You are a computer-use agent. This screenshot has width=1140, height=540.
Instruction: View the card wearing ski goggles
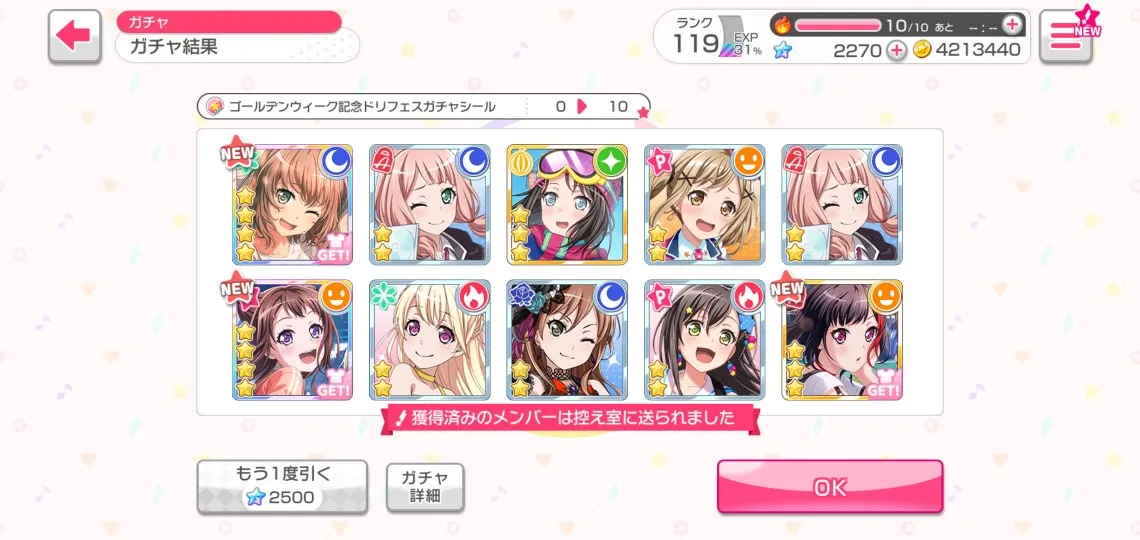coord(566,204)
